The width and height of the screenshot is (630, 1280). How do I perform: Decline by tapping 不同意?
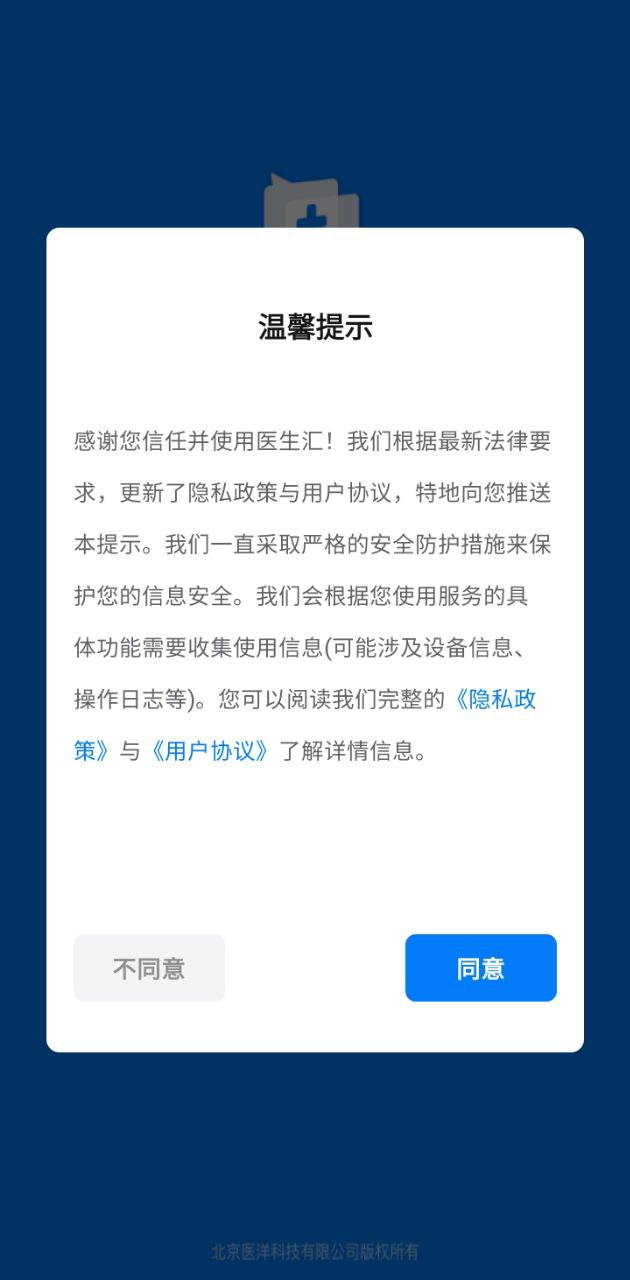149,968
